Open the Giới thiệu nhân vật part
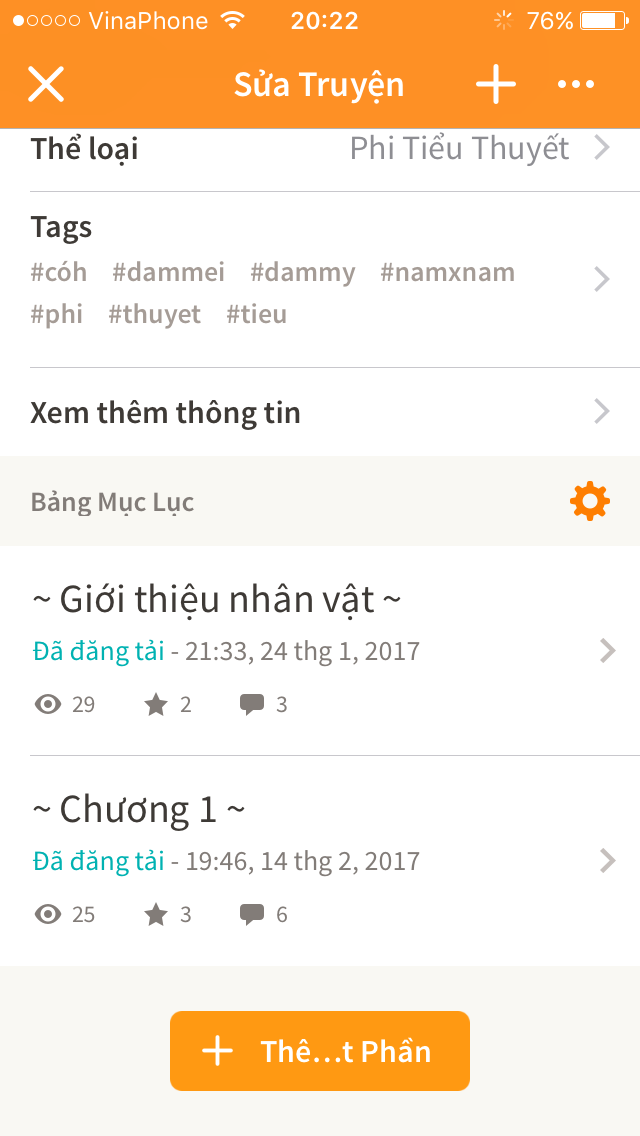Viewport: 640px width, 1136px height. coord(320,651)
